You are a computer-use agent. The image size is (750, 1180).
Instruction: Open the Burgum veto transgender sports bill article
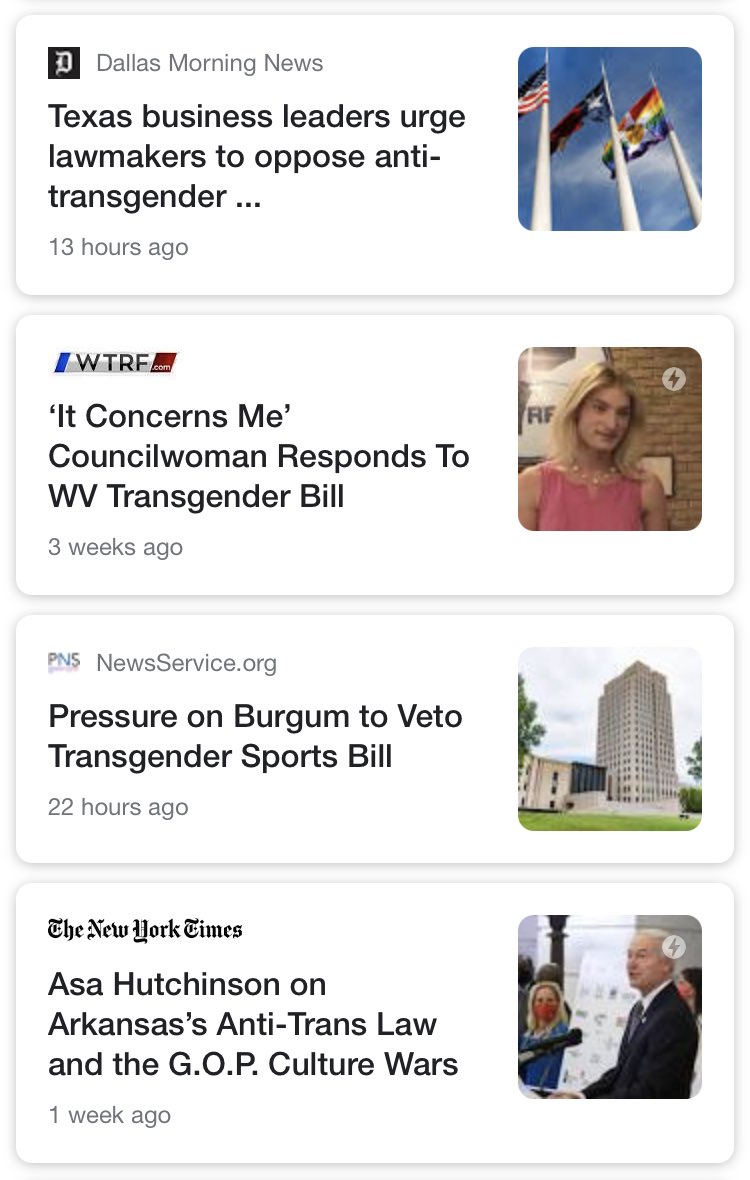pyautogui.click(x=255, y=737)
